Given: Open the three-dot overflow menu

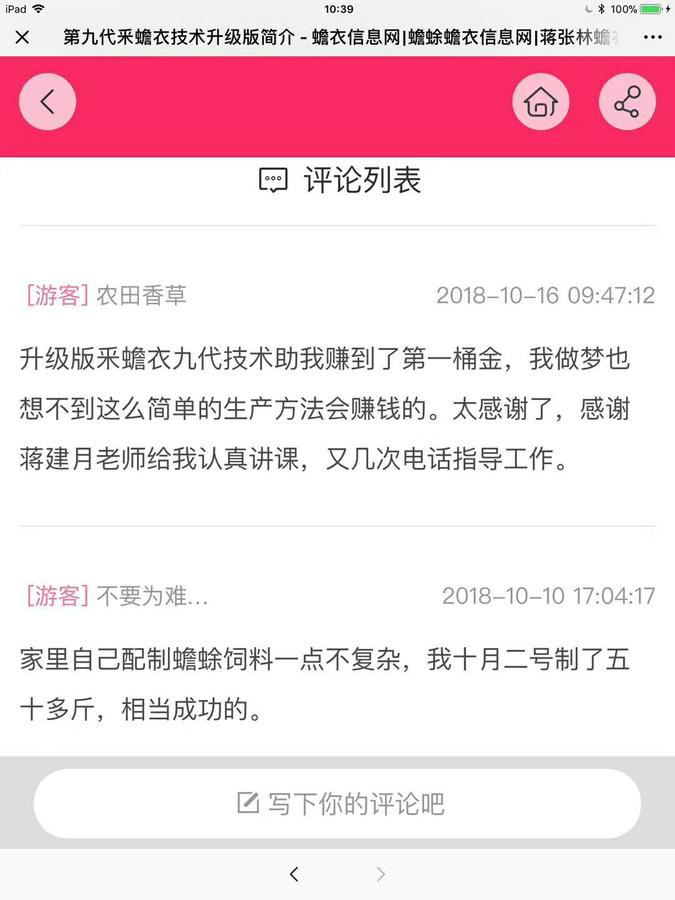Looking at the screenshot, I should coord(652,38).
